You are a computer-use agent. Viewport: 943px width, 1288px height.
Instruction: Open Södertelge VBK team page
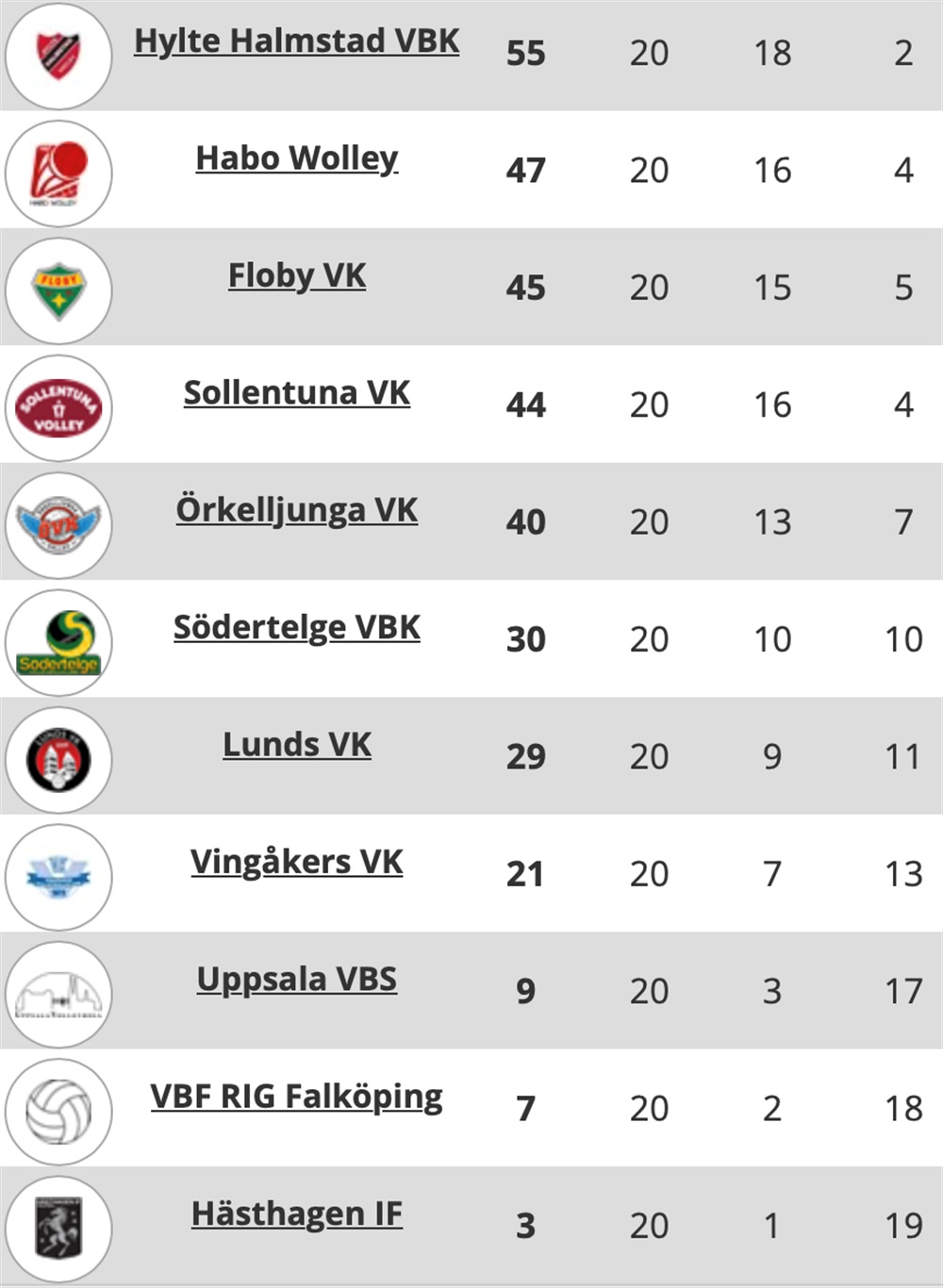pos(296,628)
